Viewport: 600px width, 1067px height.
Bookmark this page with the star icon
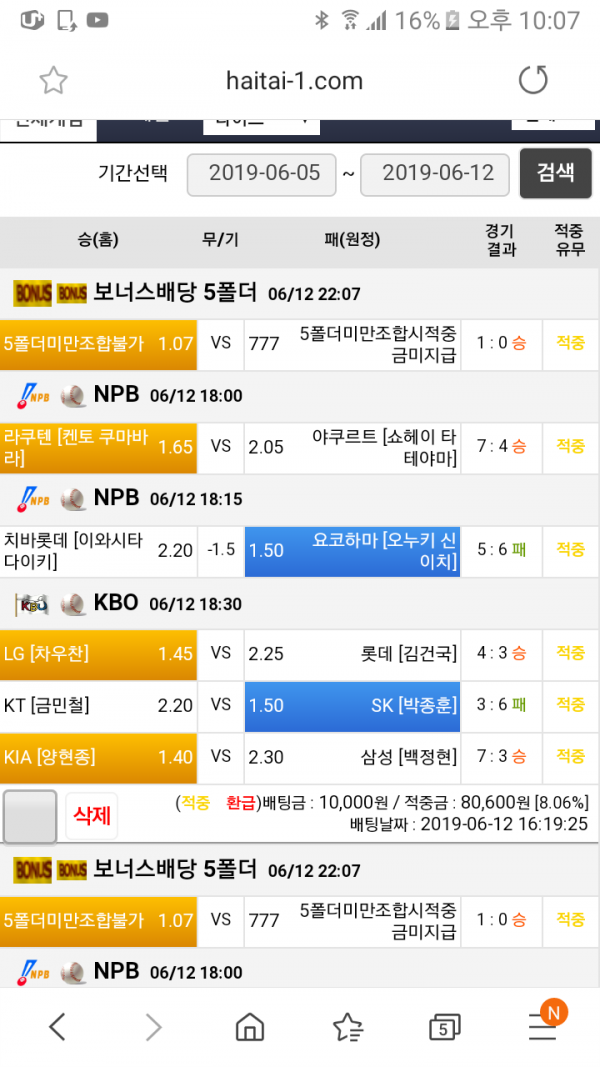[x=53, y=81]
